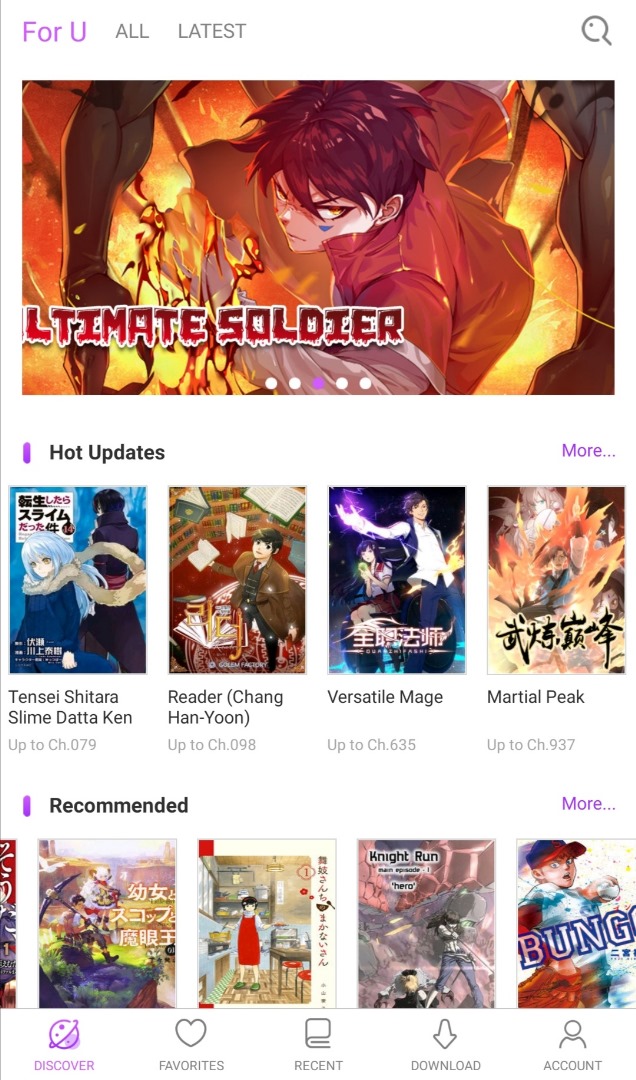Viewport: 636px width, 1080px height.
Task: Switch to the ALL tab
Action: click(132, 31)
